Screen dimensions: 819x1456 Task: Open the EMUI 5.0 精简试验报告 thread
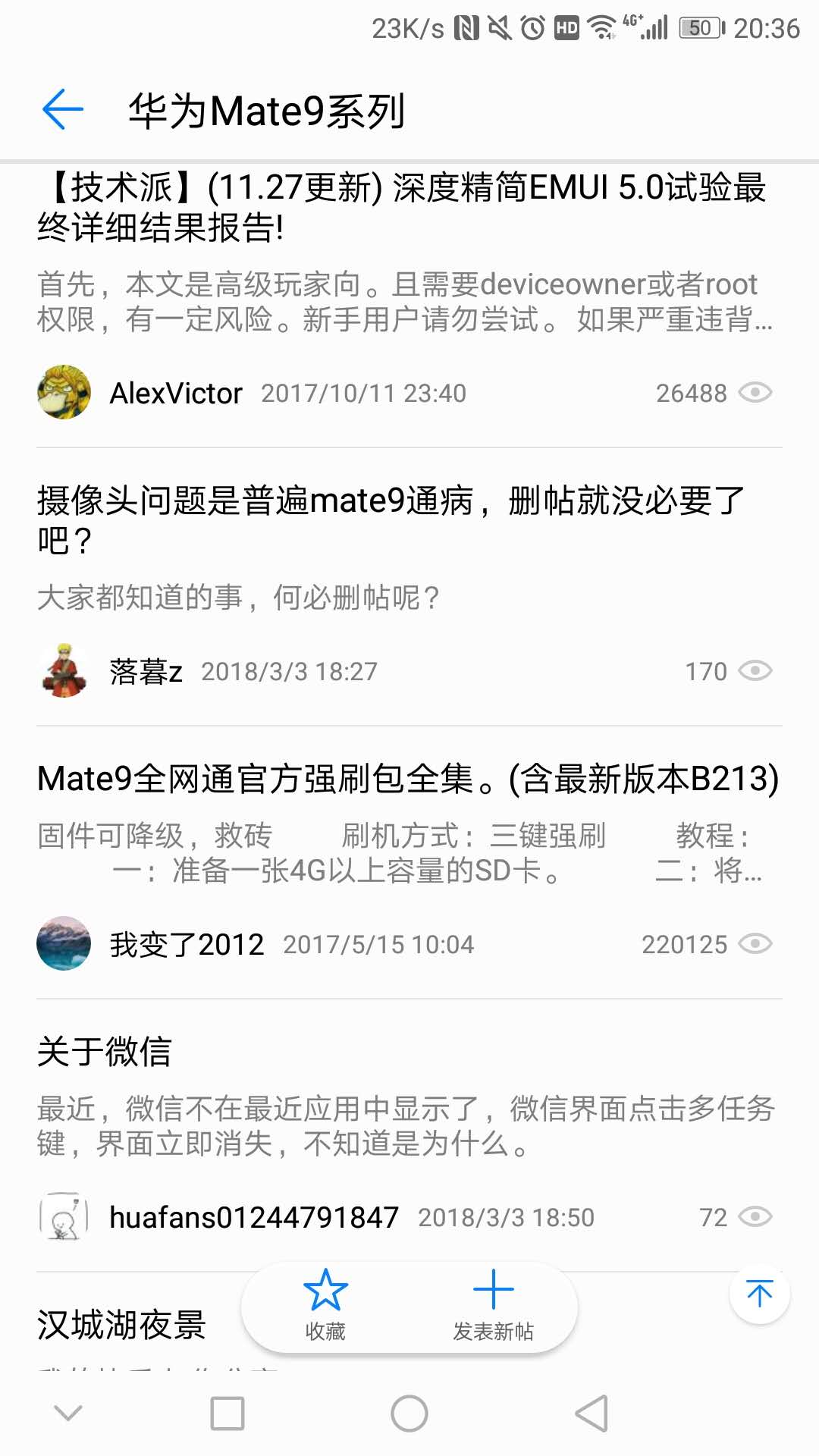(402, 206)
